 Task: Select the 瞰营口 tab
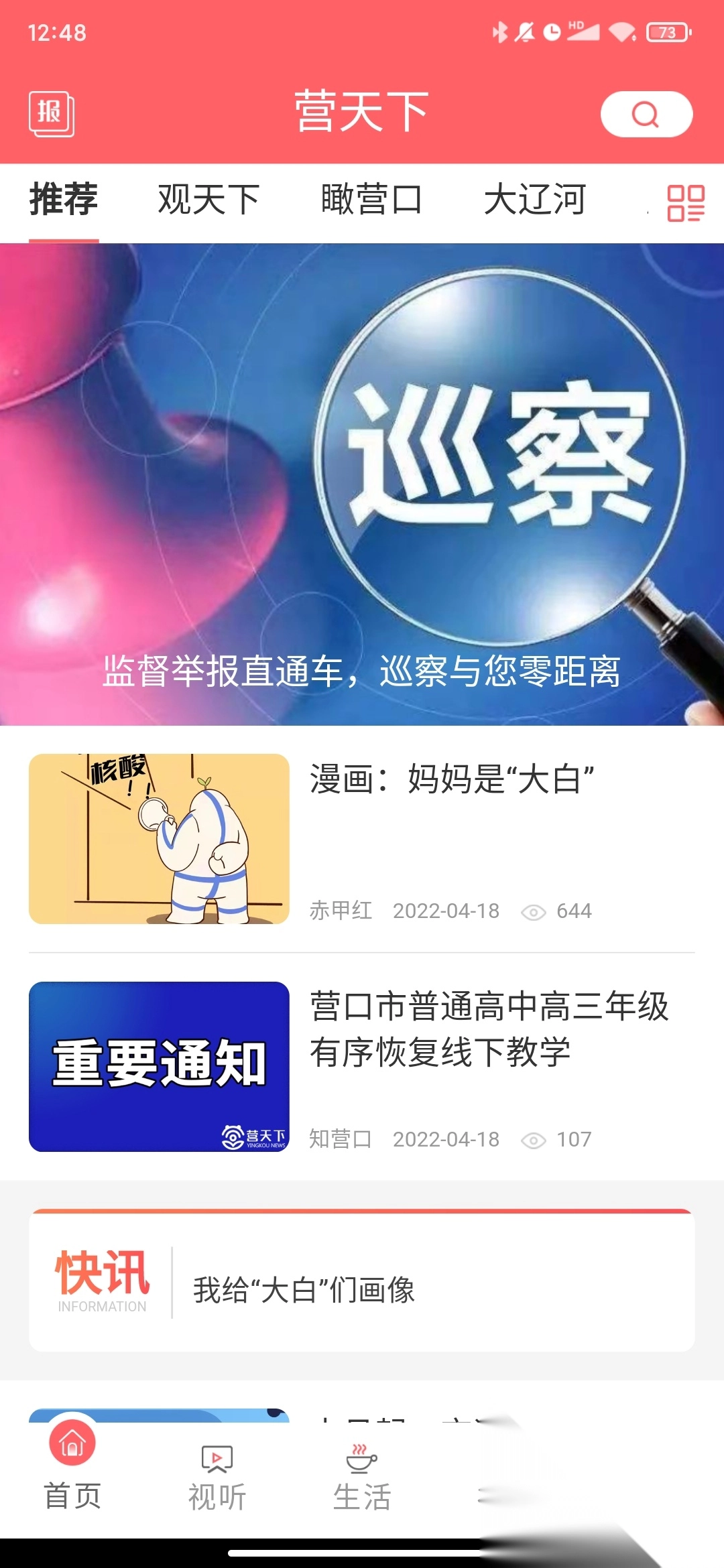tap(371, 200)
